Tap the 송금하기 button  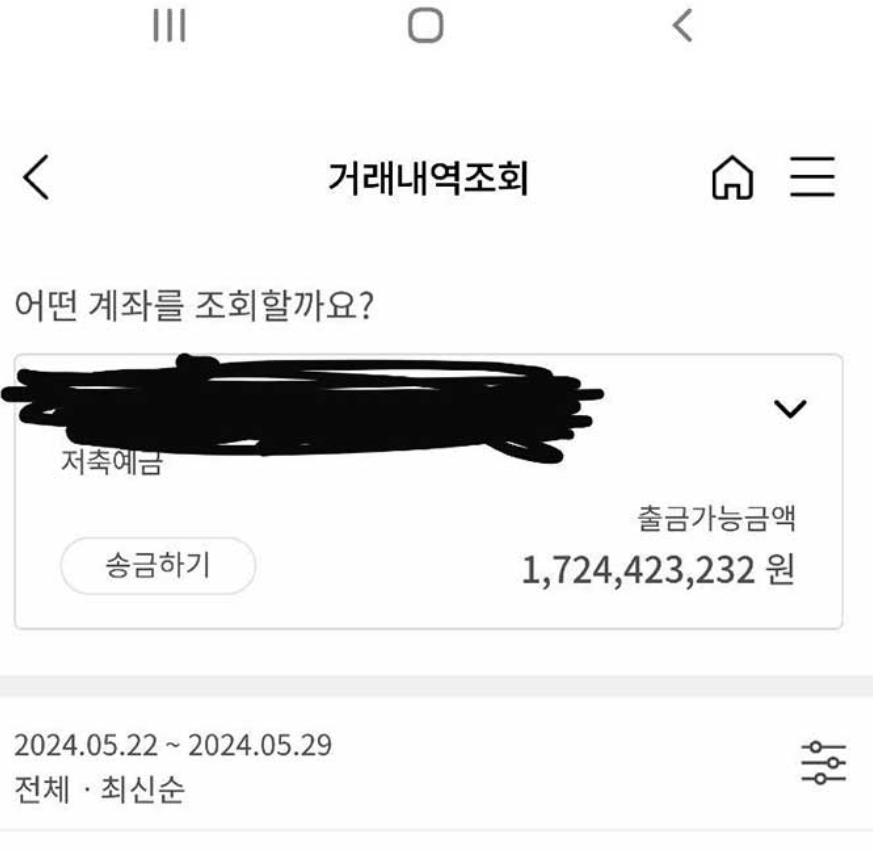158,566
